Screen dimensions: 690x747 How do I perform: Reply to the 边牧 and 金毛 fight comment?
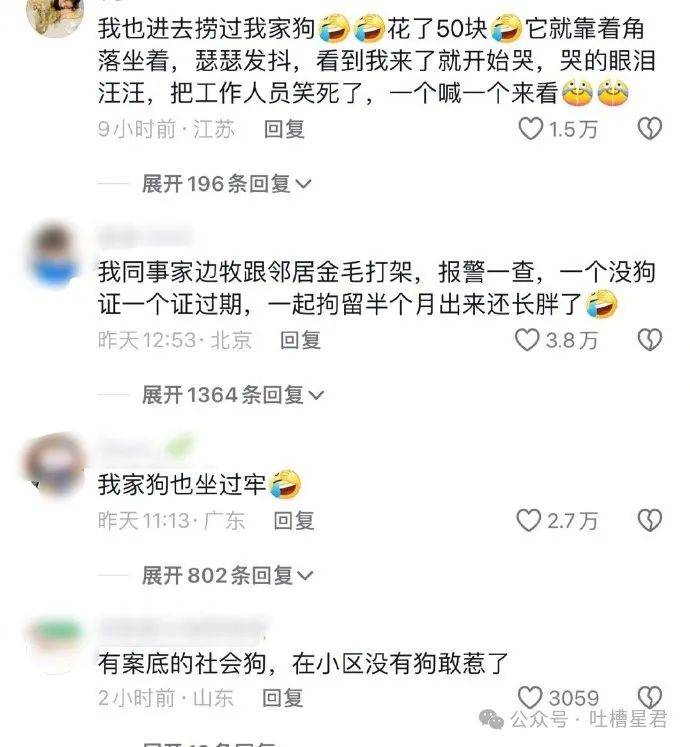click(299, 340)
